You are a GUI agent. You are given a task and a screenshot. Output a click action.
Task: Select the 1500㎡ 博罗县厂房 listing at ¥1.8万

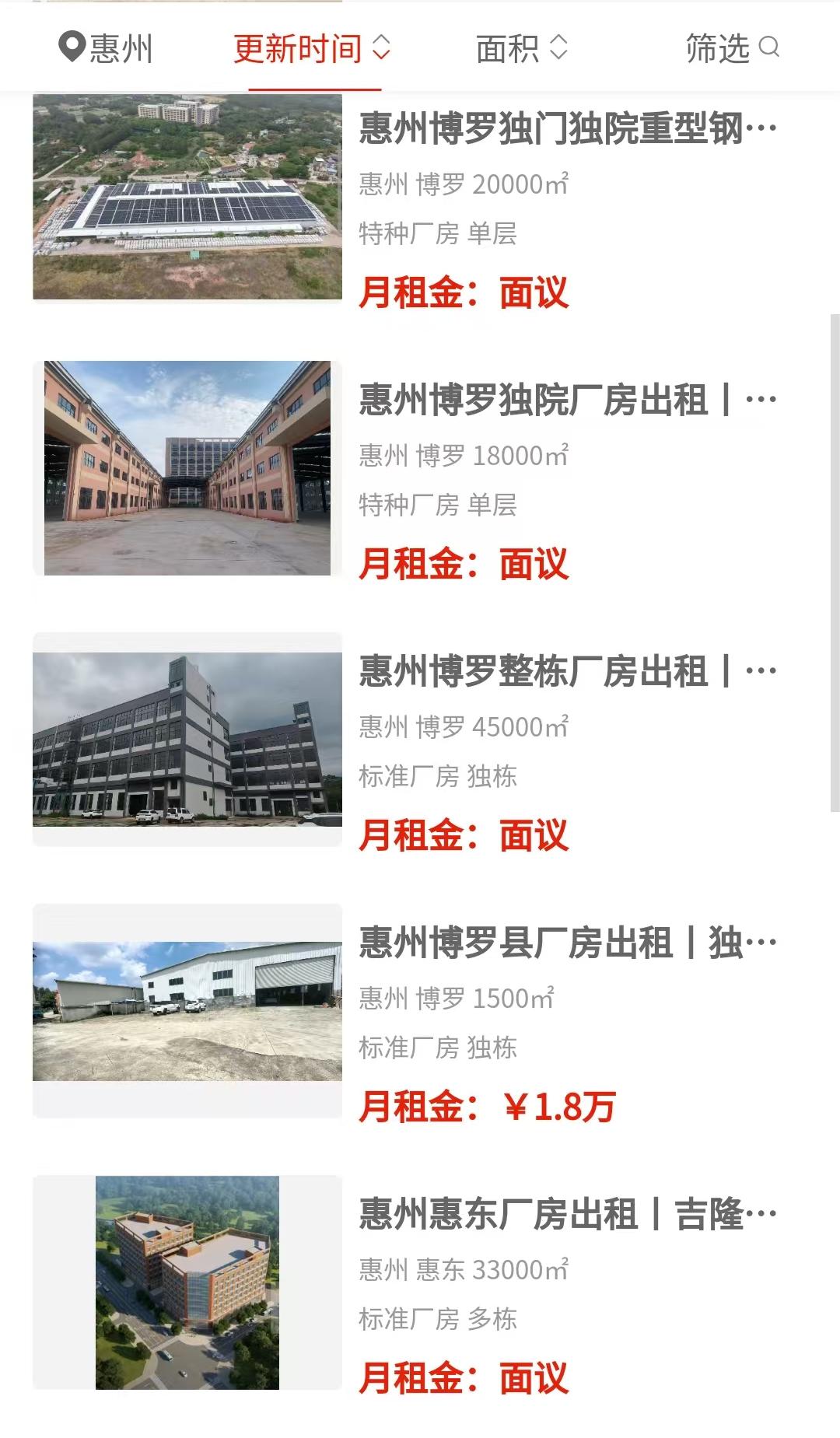(567, 943)
